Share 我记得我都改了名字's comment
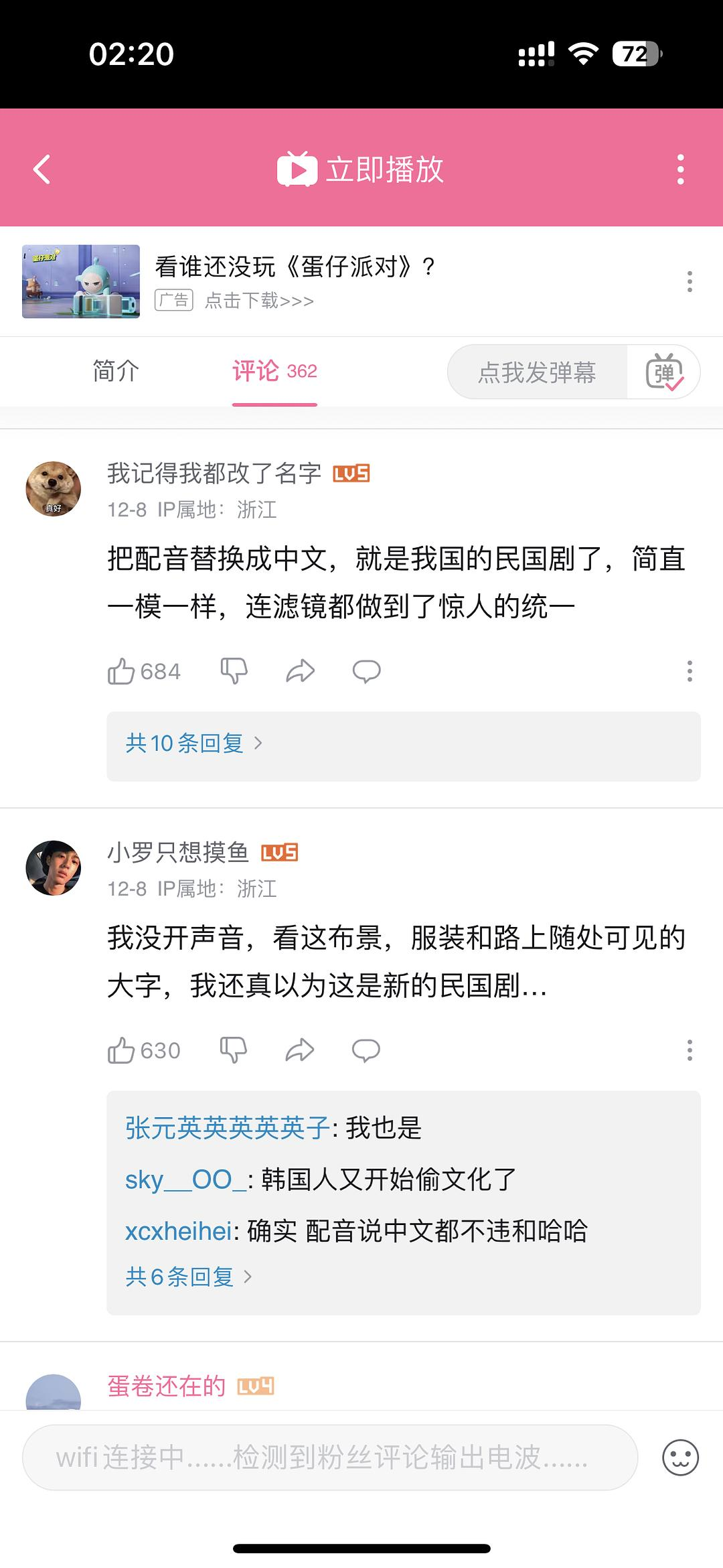 [300, 671]
